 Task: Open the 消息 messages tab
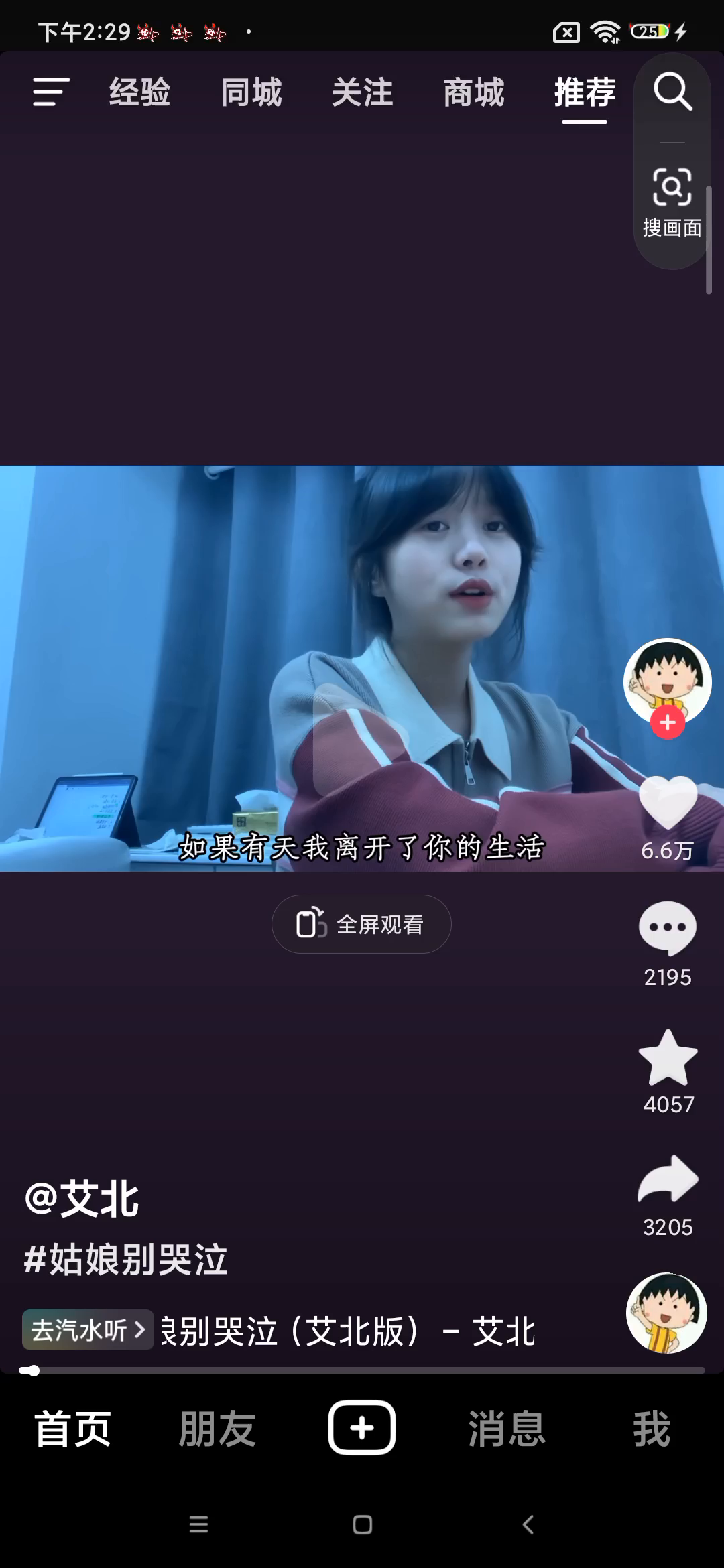click(507, 1429)
